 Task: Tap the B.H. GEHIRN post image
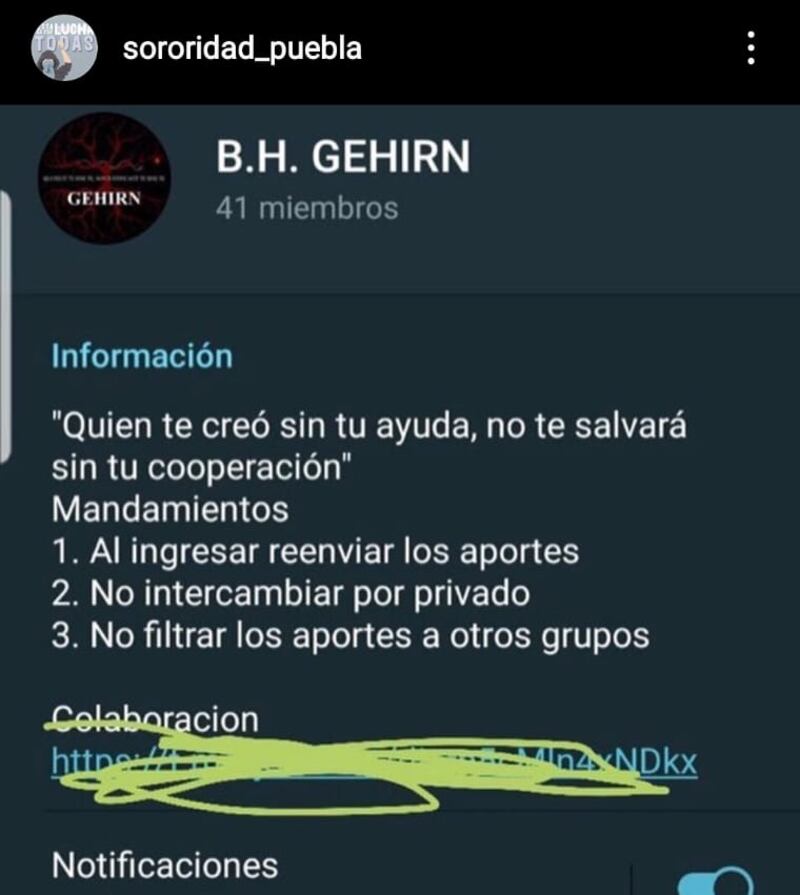400,500
